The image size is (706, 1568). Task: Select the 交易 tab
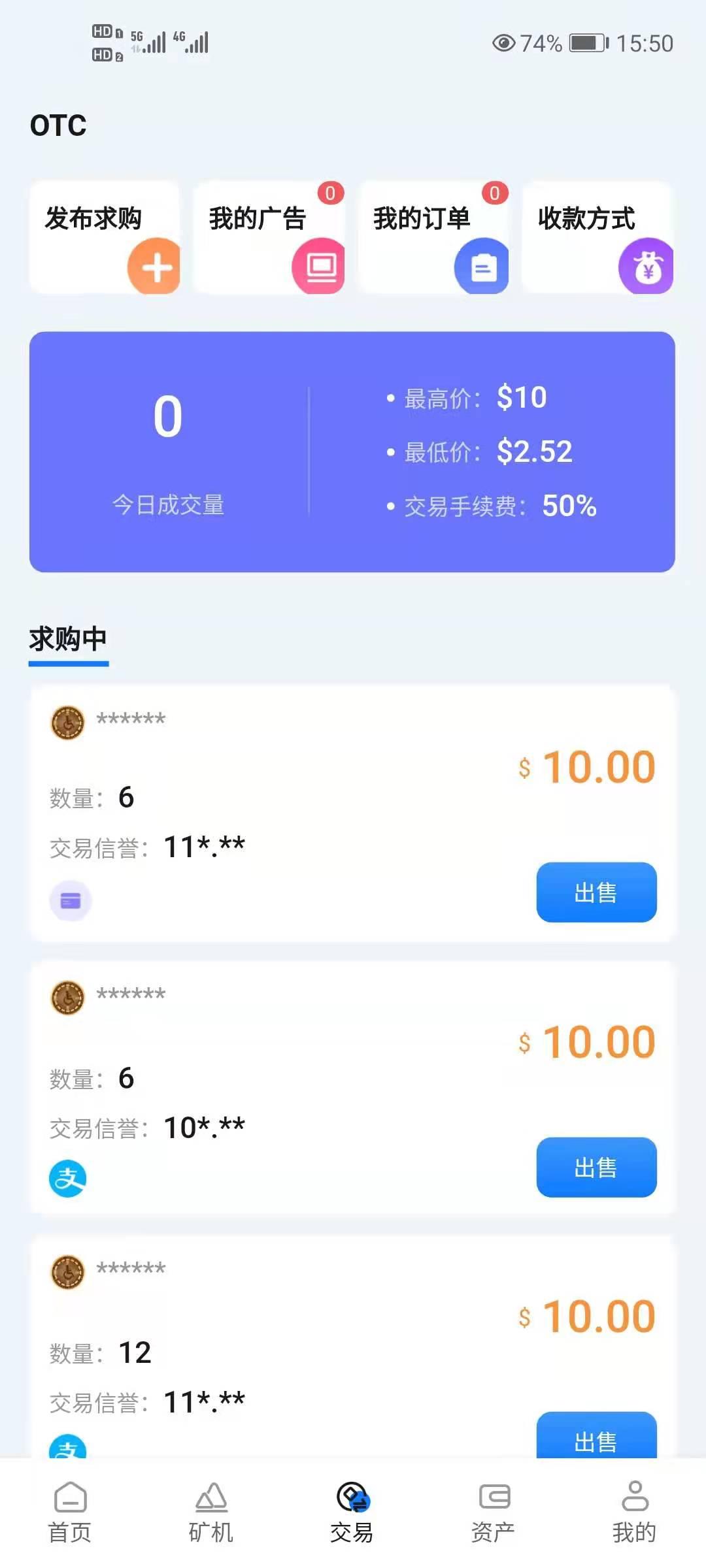352,1512
